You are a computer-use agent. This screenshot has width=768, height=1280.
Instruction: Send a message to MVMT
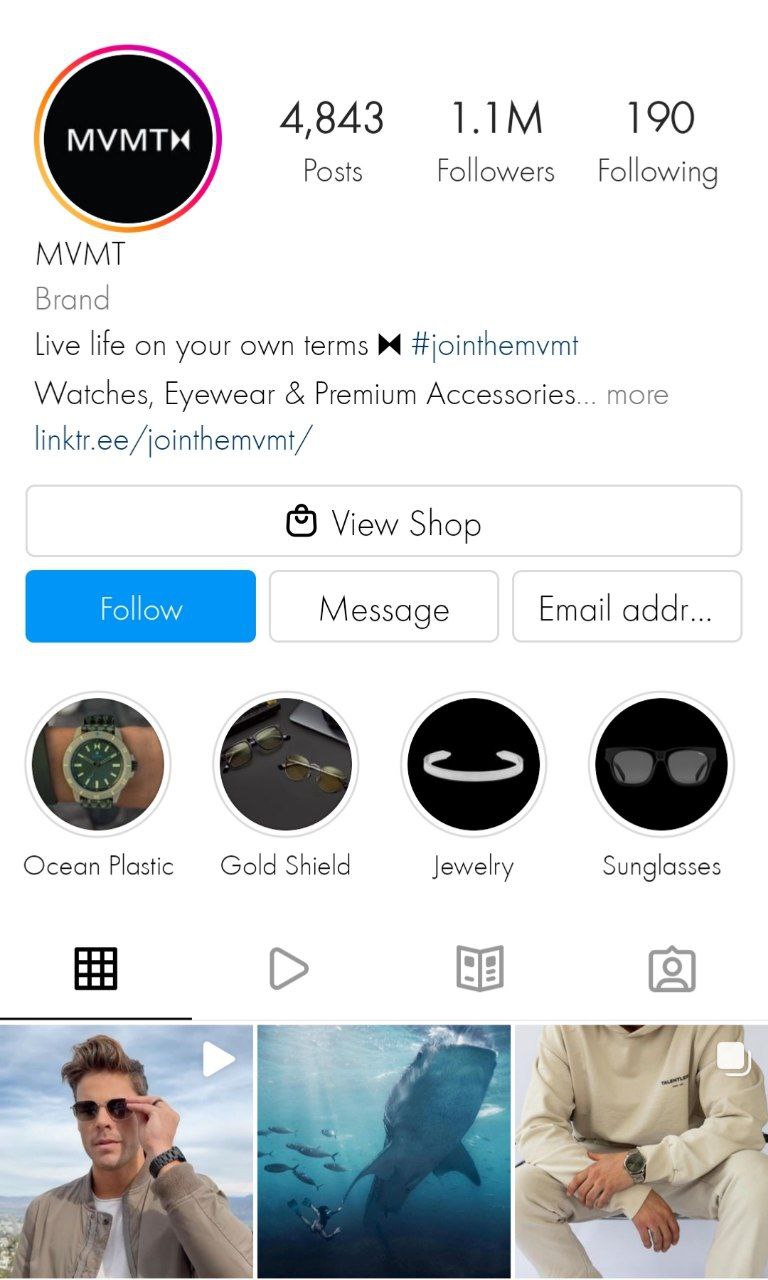pyautogui.click(x=384, y=607)
